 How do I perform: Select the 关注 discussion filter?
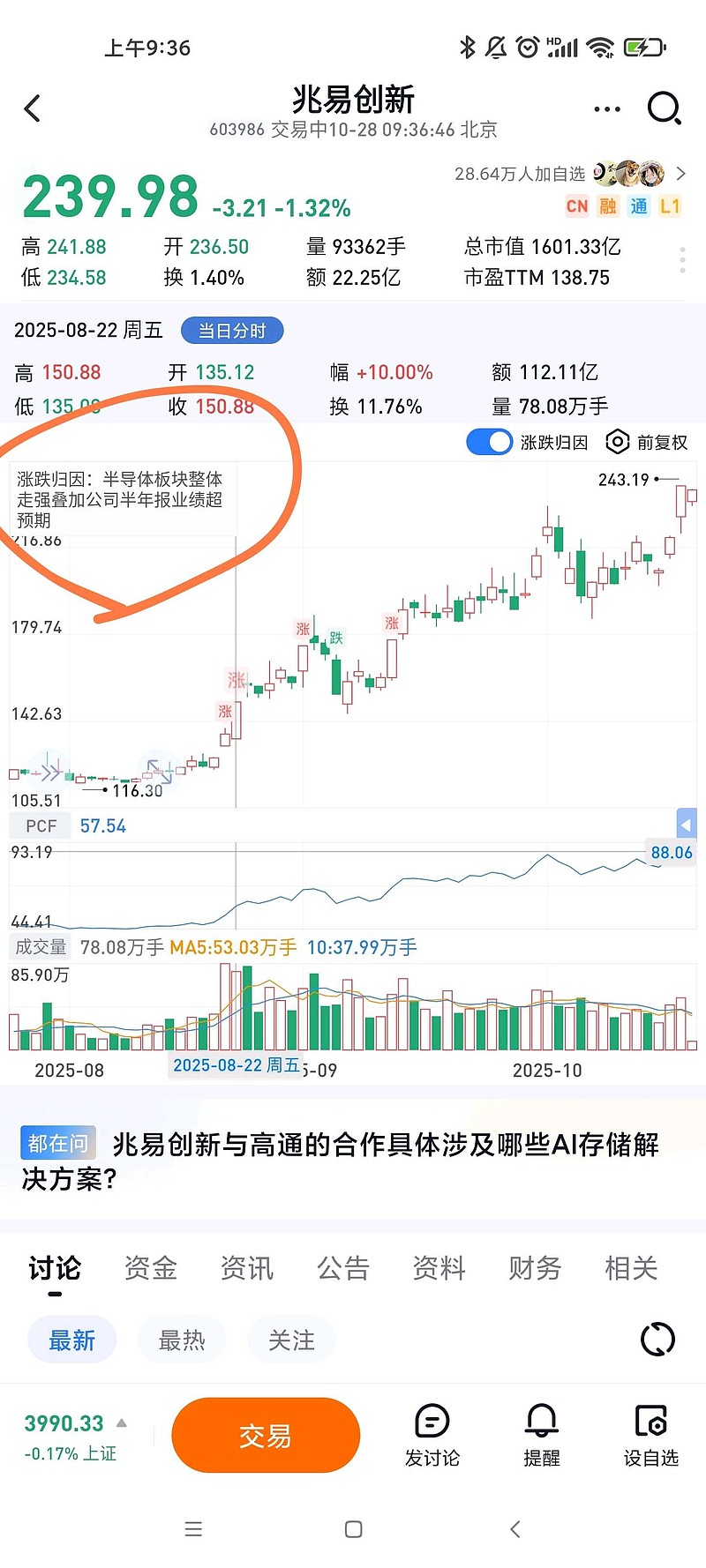click(x=291, y=1339)
